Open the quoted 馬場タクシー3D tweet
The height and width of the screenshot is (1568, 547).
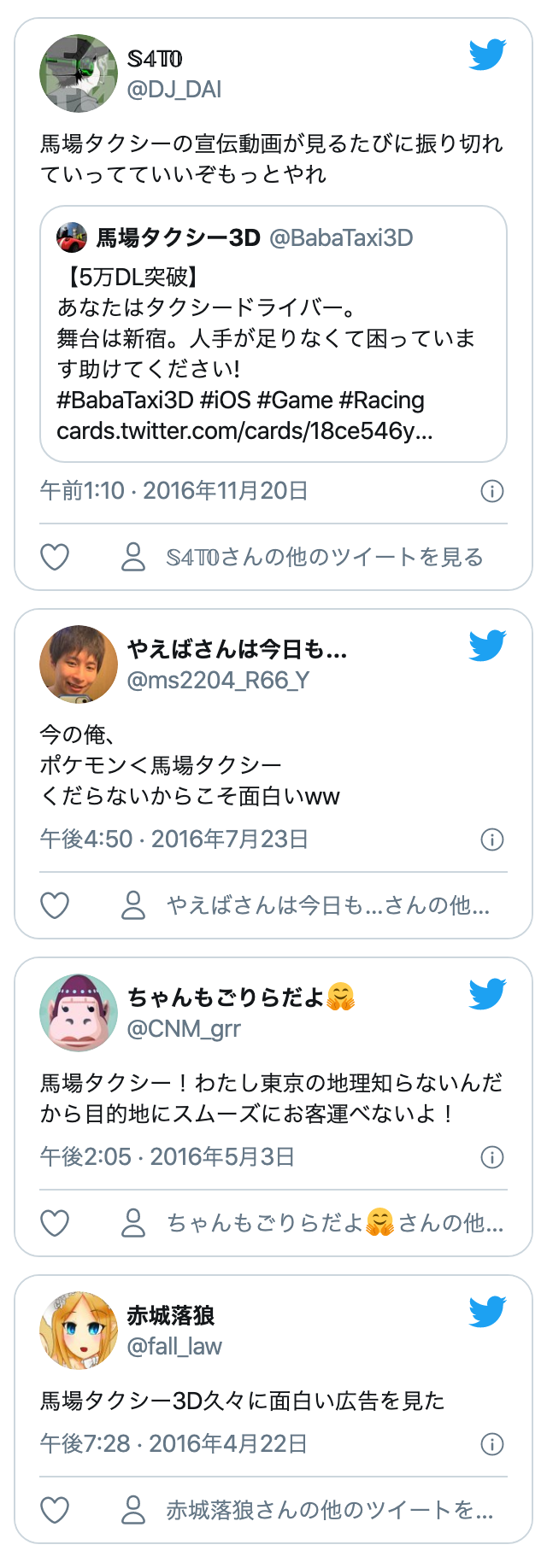(x=273, y=334)
